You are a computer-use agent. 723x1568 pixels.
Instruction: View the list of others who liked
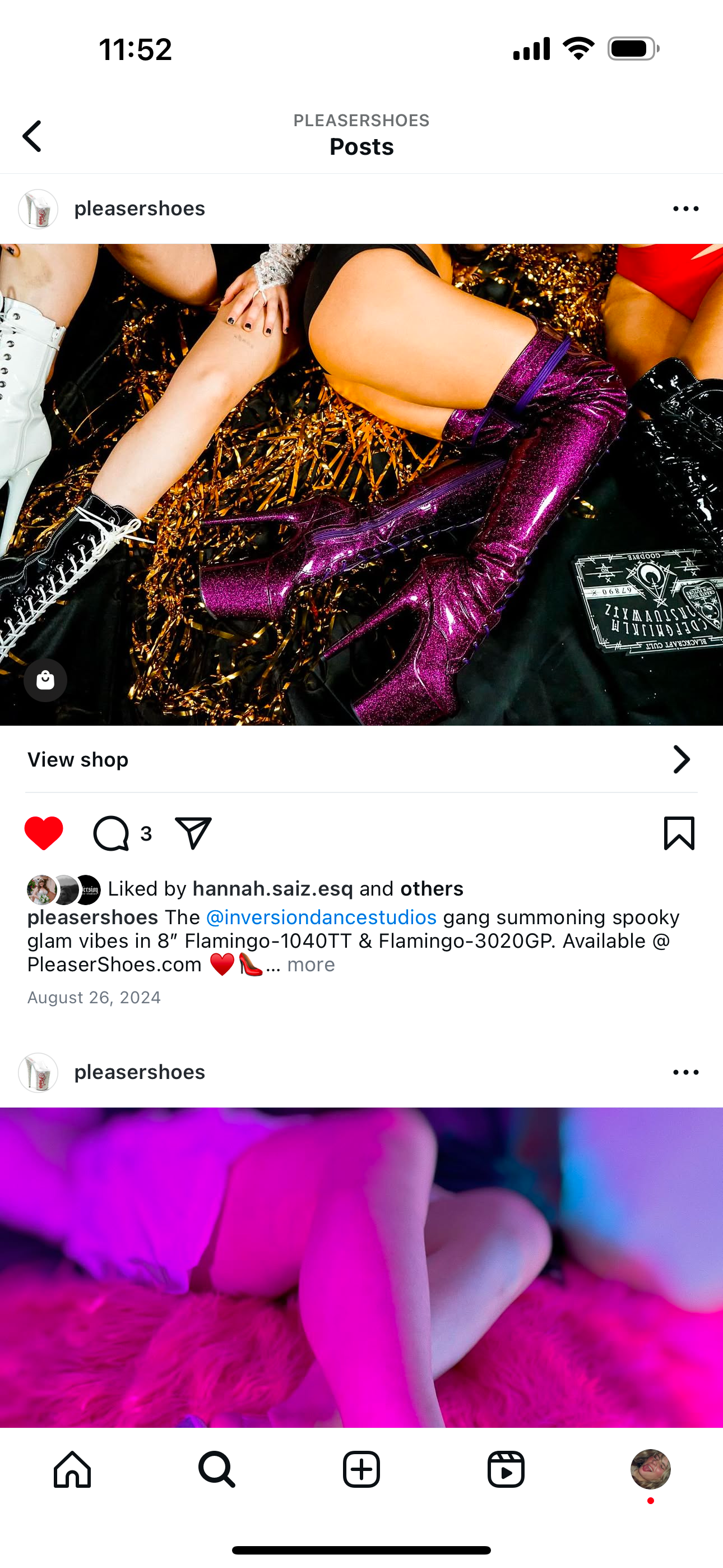[x=432, y=889]
